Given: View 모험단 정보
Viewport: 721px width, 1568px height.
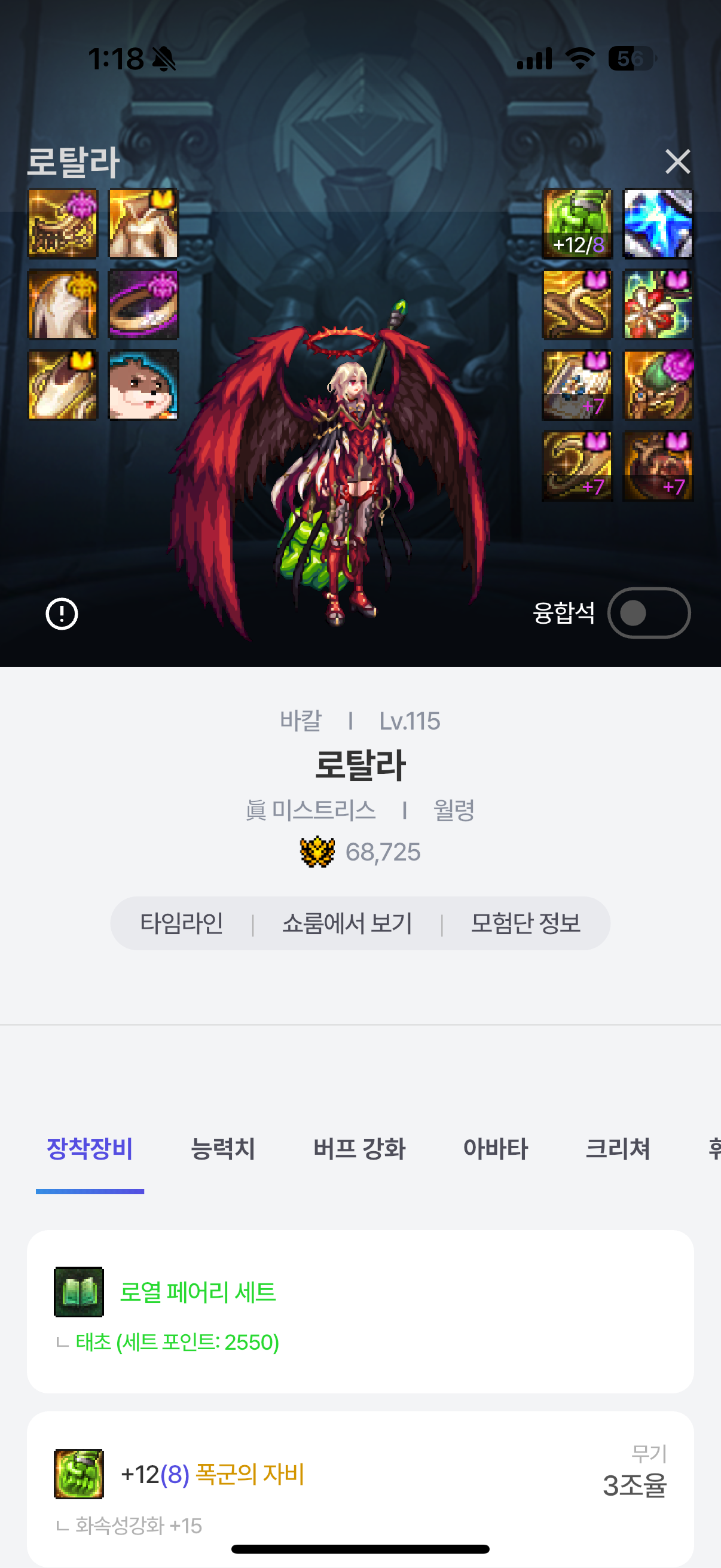Looking at the screenshot, I should (525, 923).
